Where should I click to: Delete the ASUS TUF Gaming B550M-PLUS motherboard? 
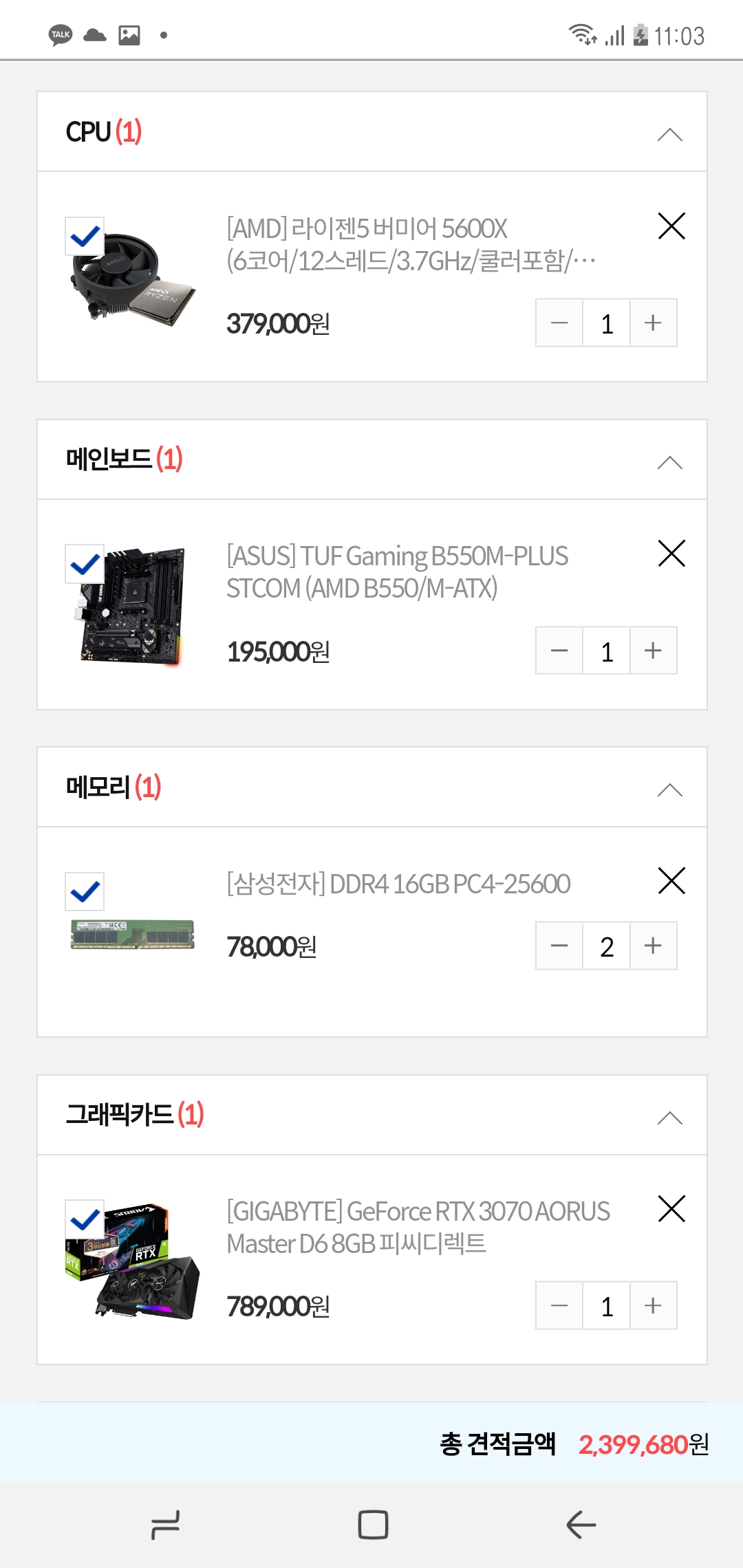coord(671,554)
